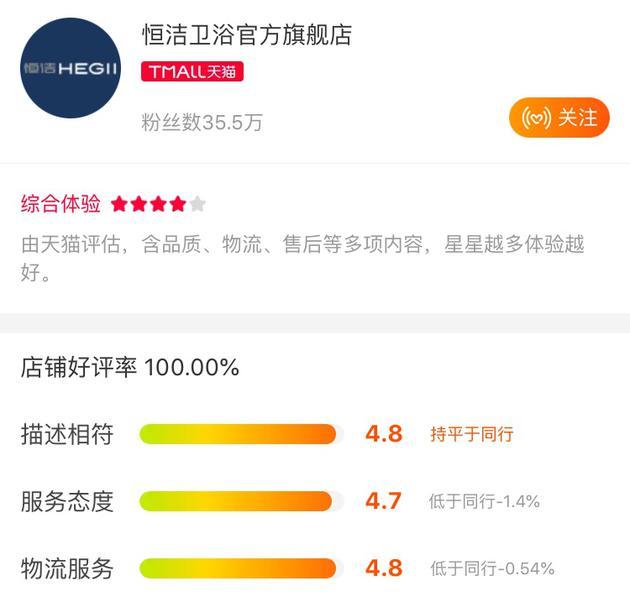Open the HEGII store avatar
The image size is (630, 602).
(71, 68)
